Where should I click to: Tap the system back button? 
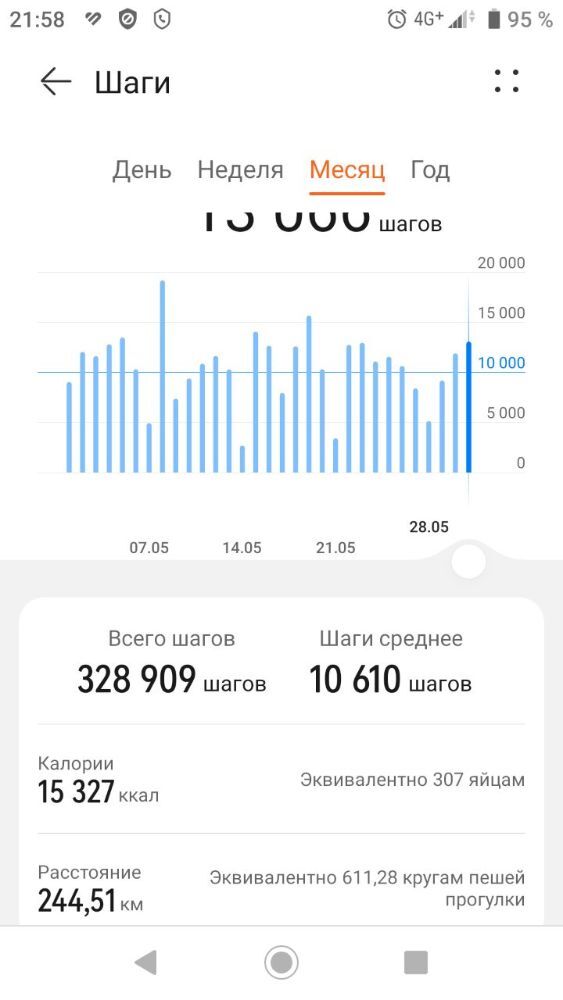(146, 962)
